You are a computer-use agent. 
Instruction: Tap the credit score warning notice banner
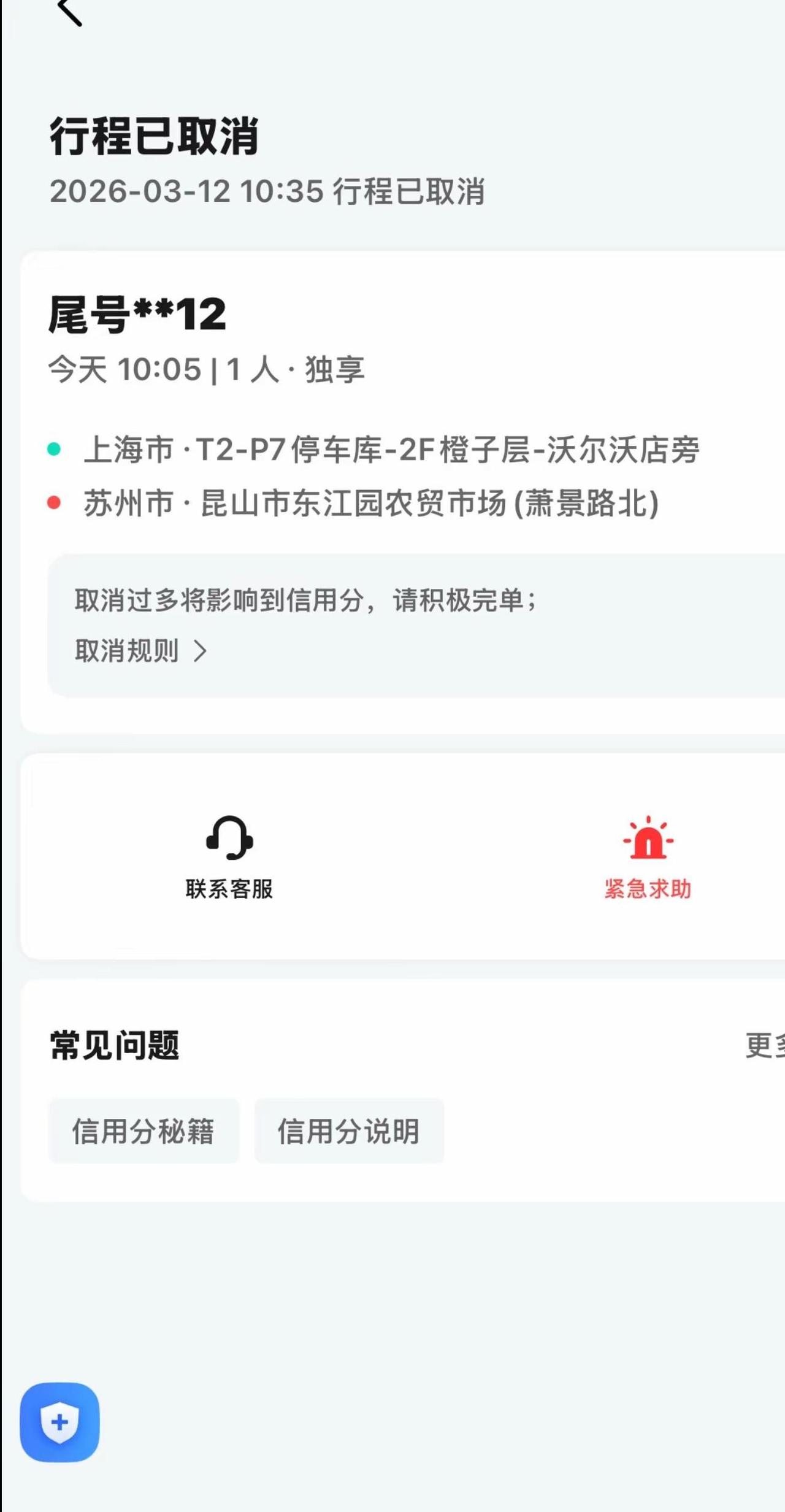[x=307, y=602]
